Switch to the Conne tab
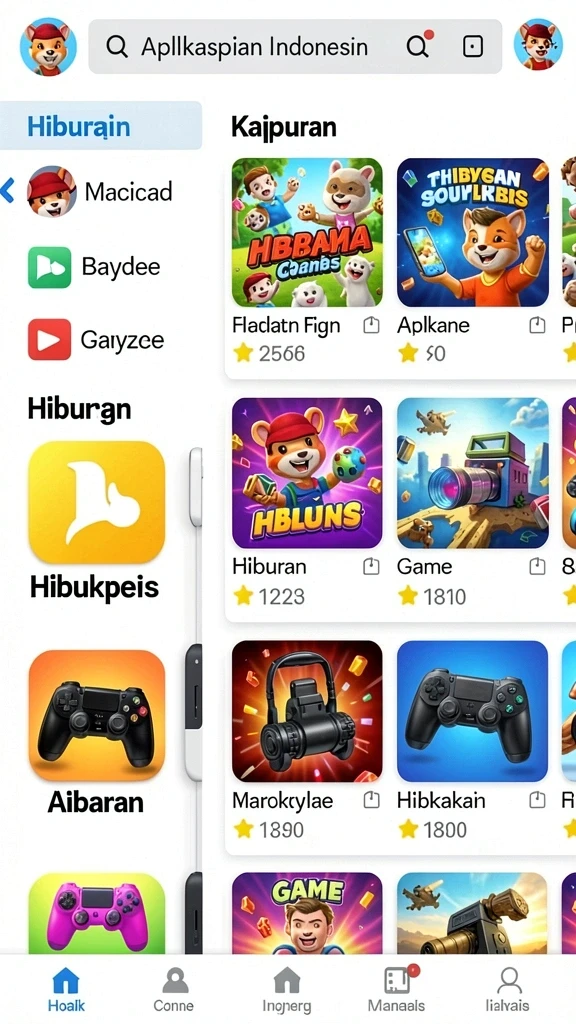Image resolution: width=576 pixels, height=1024 pixels. click(173, 989)
